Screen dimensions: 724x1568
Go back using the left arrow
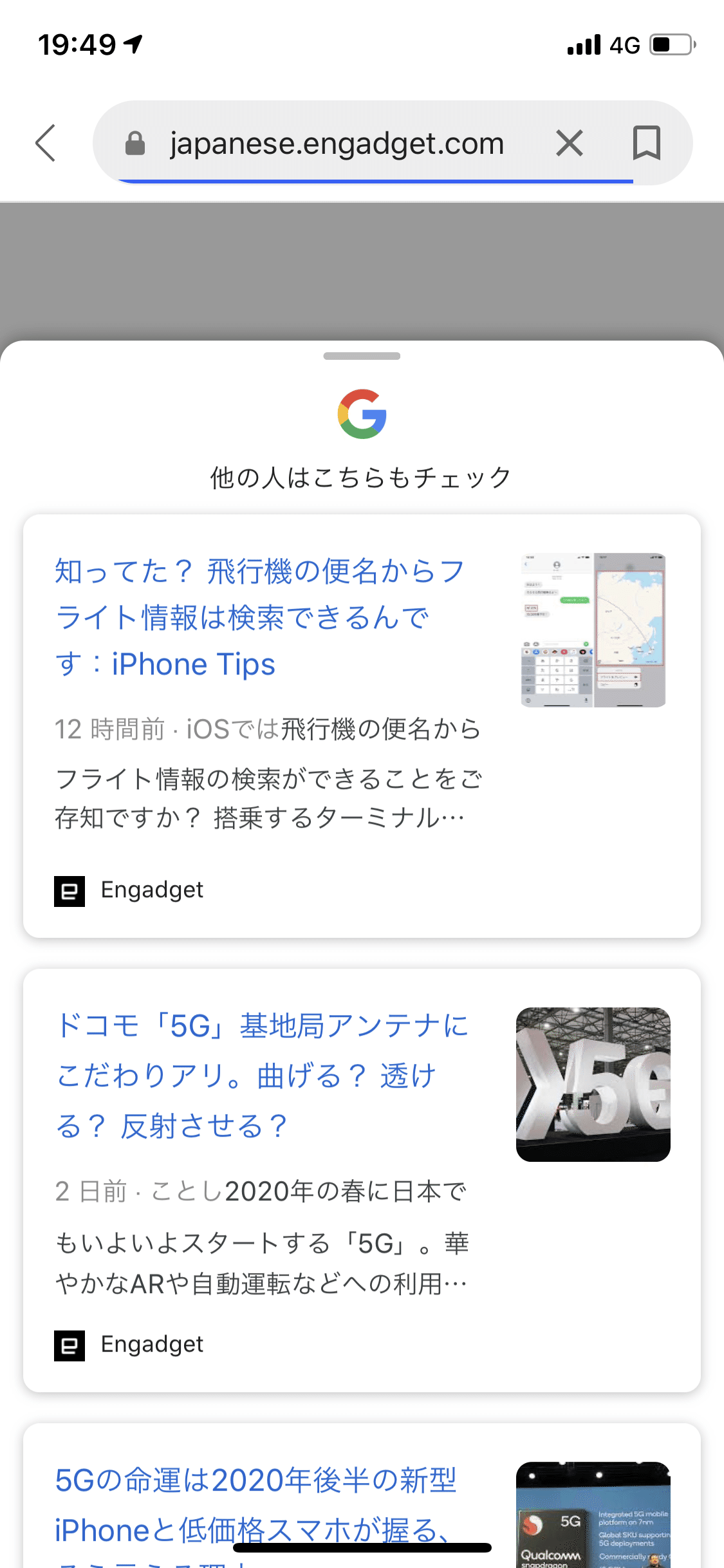click(46, 143)
